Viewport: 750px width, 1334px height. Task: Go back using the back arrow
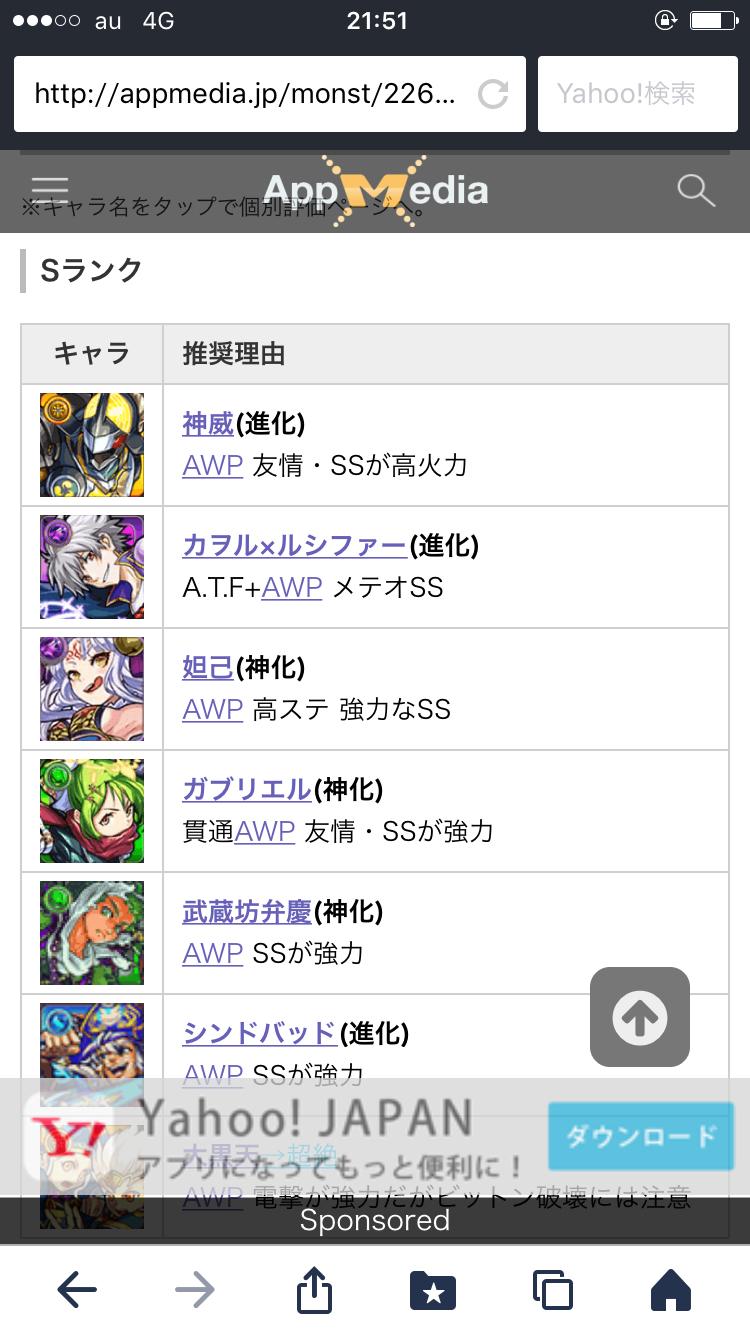coord(77,1290)
